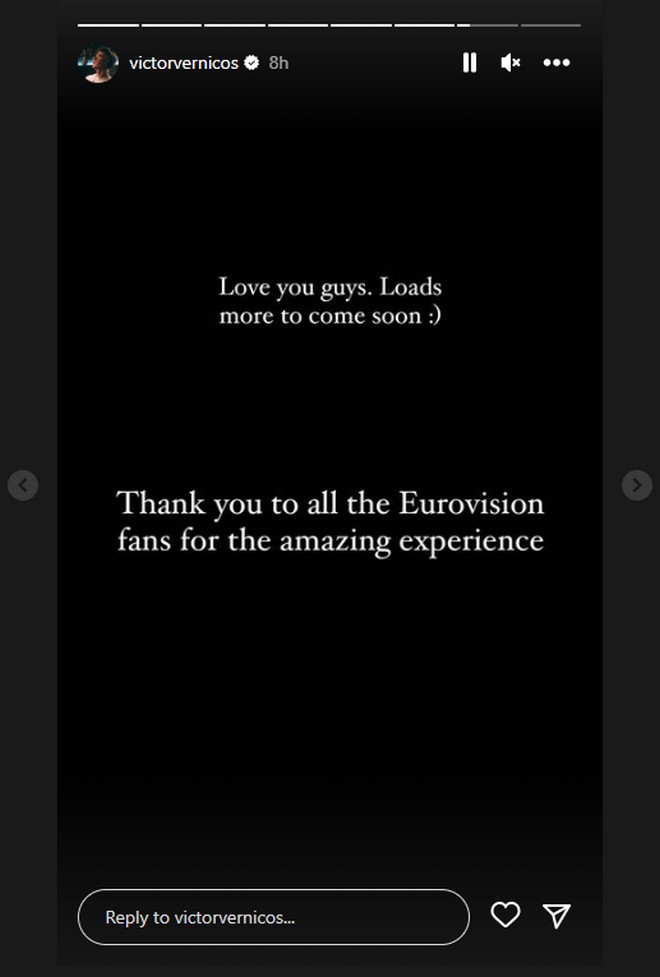Open the three-dot options menu
Viewport: 660px width, 977px height.
(556, 63)
